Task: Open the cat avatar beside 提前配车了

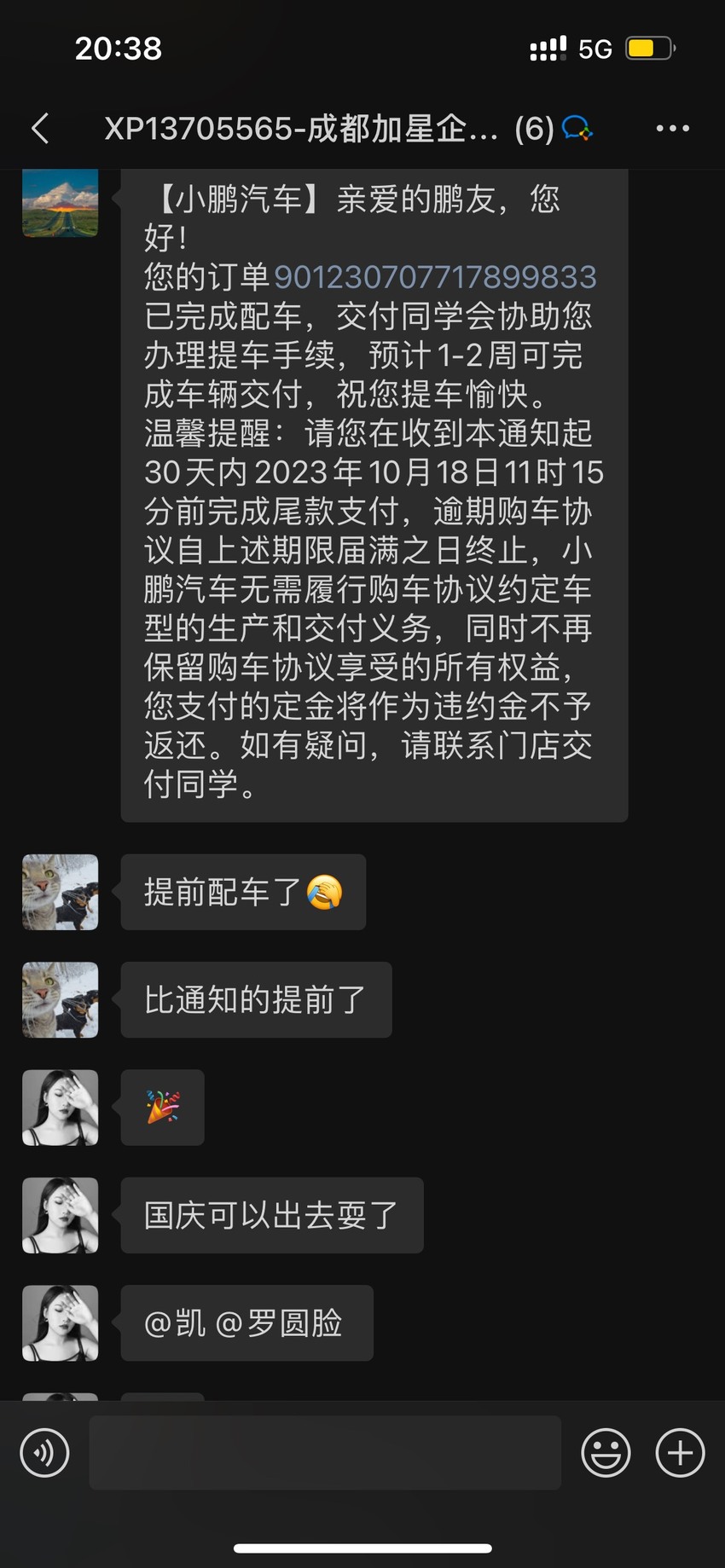Action: click(x=61, y=892)
